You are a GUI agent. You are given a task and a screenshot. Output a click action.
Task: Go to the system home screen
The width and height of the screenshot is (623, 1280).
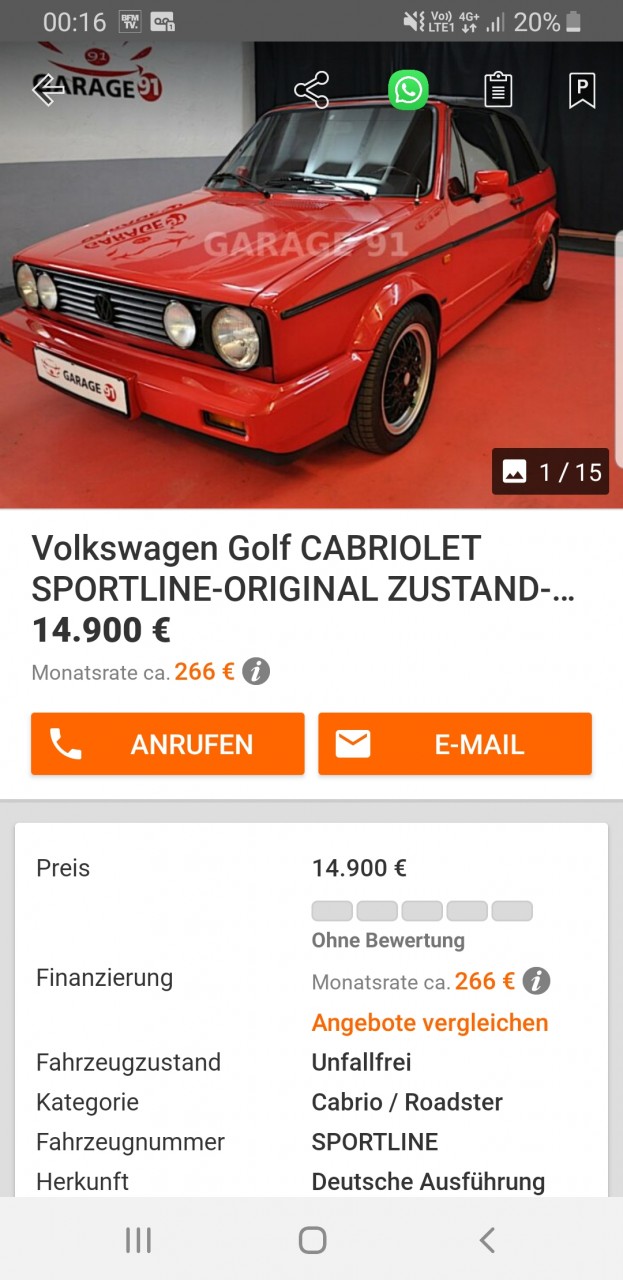coord(312,1240)
